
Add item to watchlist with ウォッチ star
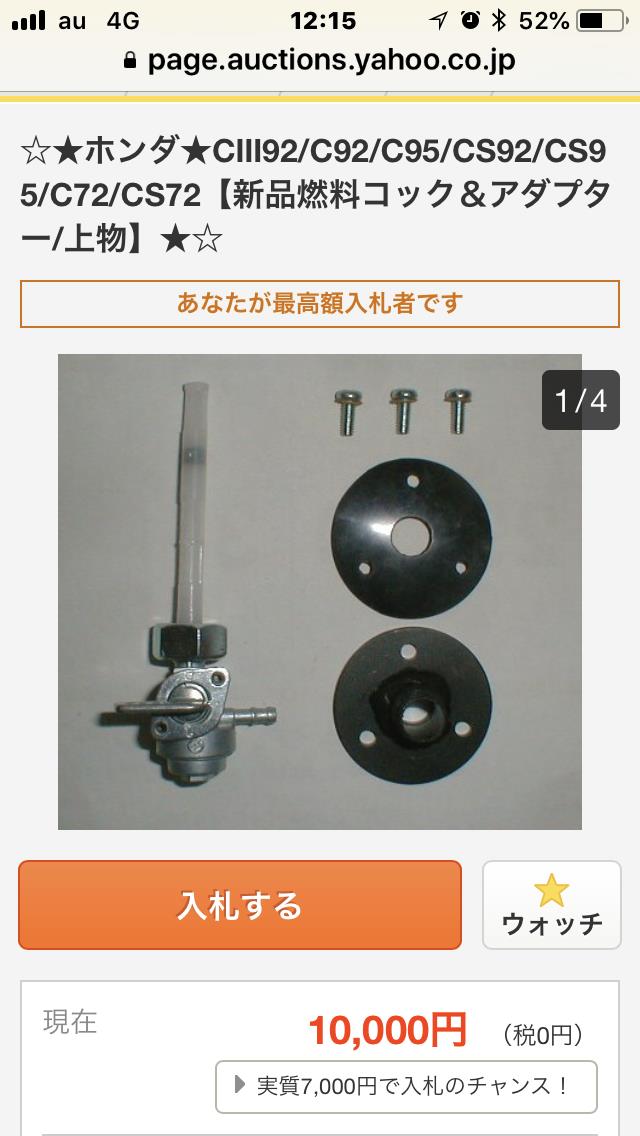551,905
